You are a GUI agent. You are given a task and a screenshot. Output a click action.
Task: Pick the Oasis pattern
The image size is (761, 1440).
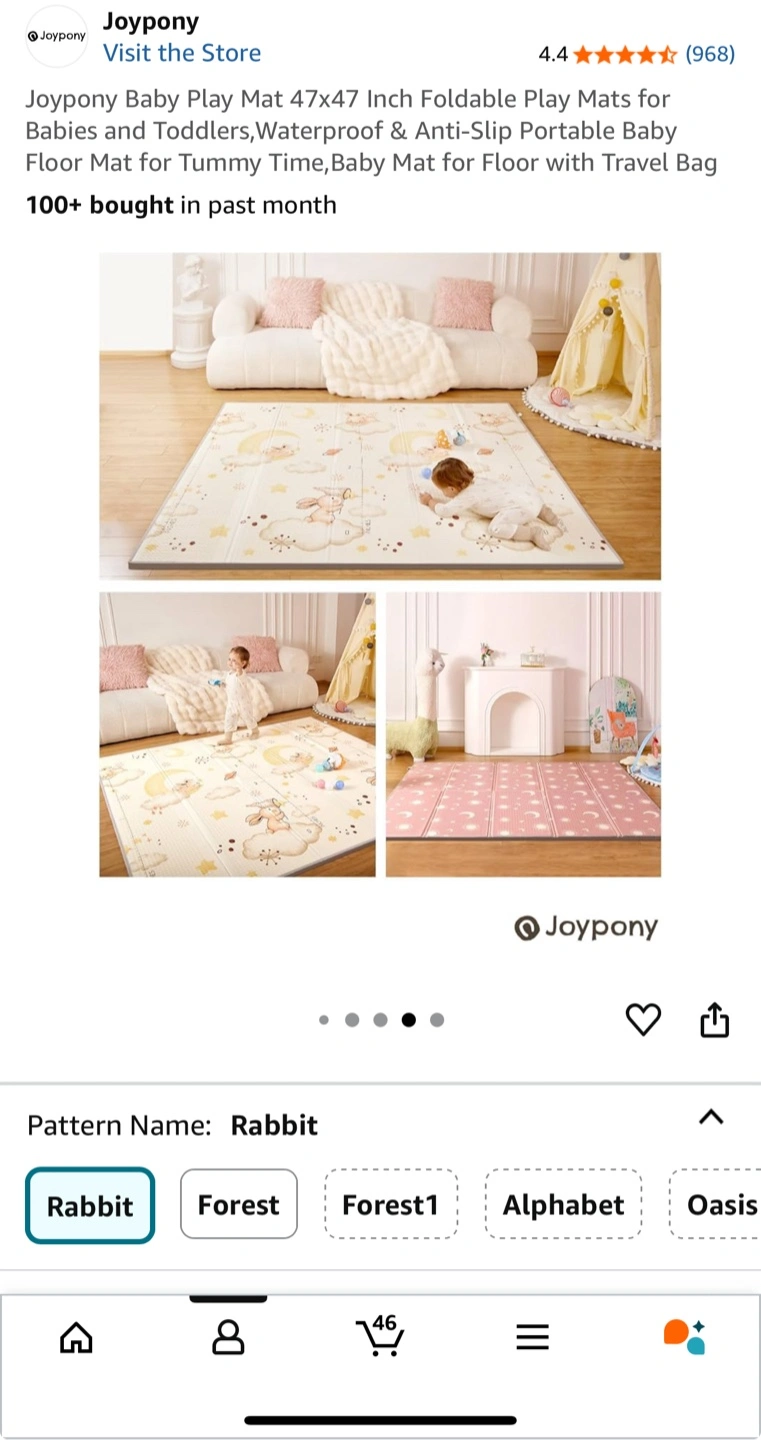click(716, 1204)
